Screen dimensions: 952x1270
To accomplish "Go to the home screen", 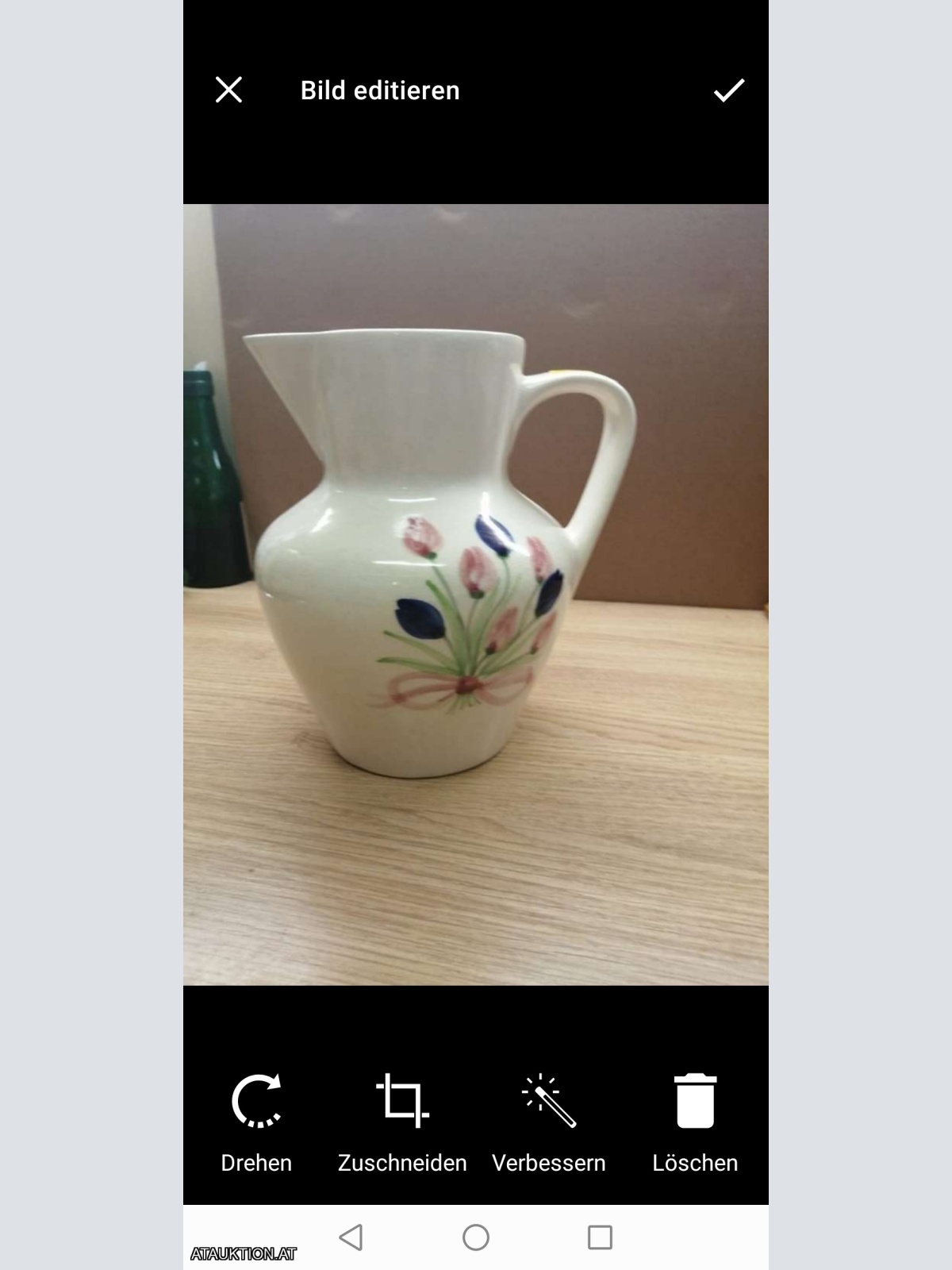I will coord(476,1237).
